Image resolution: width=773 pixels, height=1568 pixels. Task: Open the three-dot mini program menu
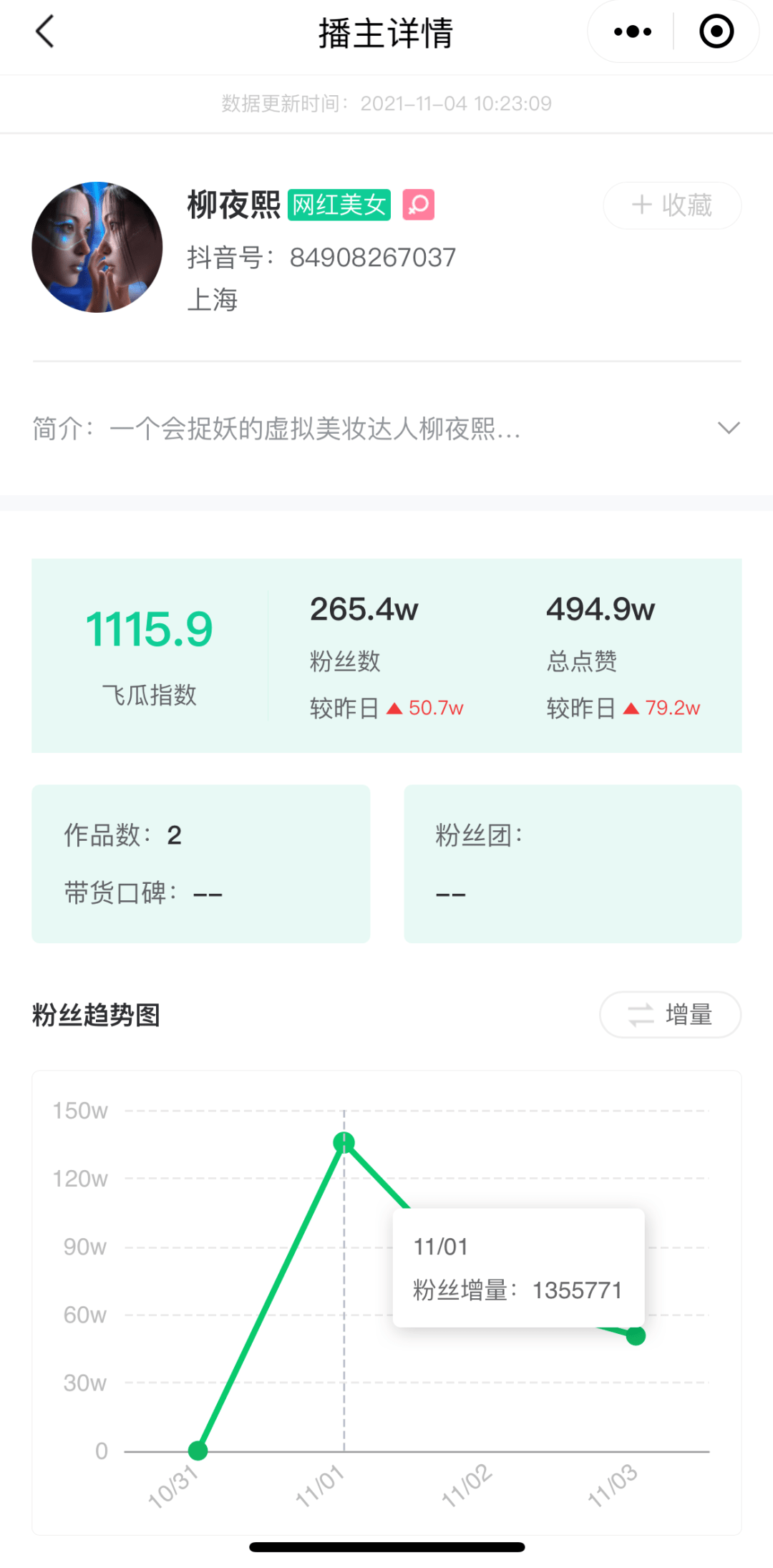[631, 31]
